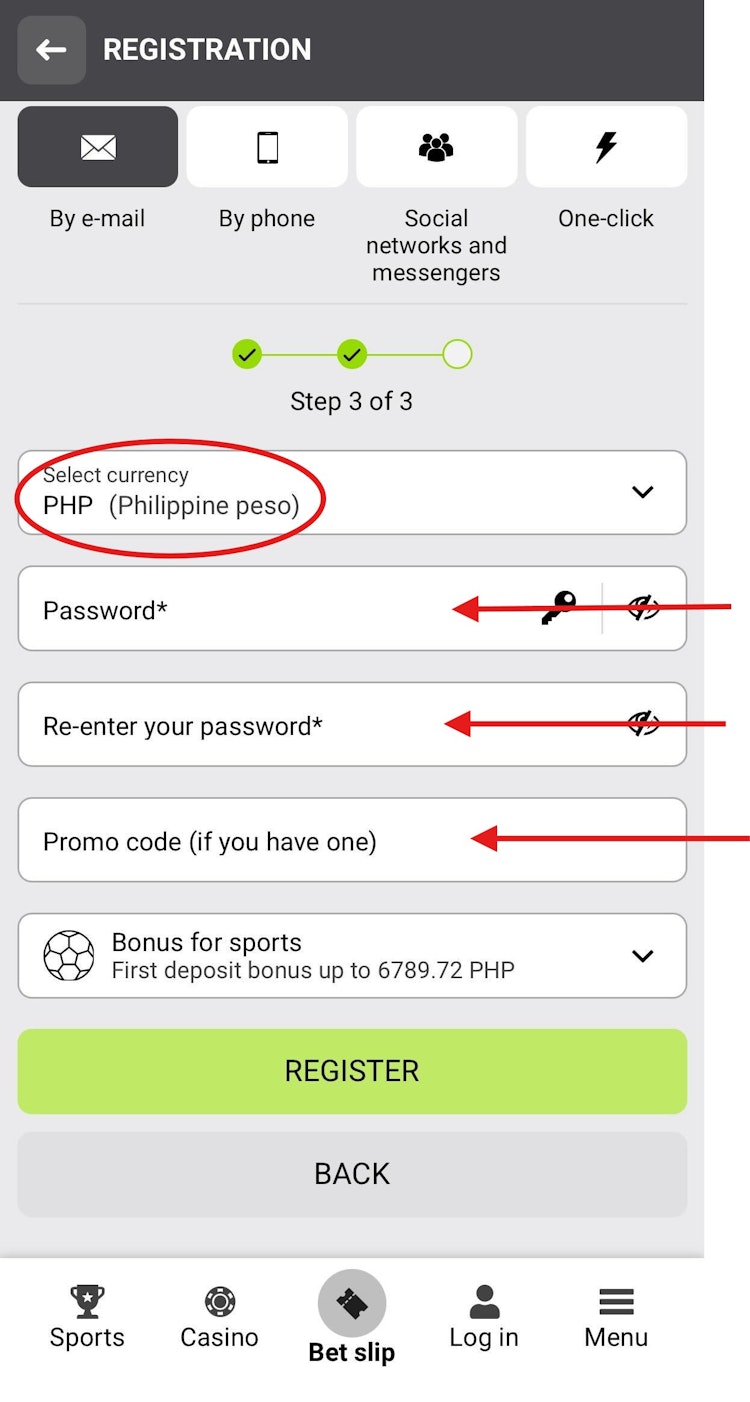
Task: Reveal the re-entered password text
Action: (645, 724)
